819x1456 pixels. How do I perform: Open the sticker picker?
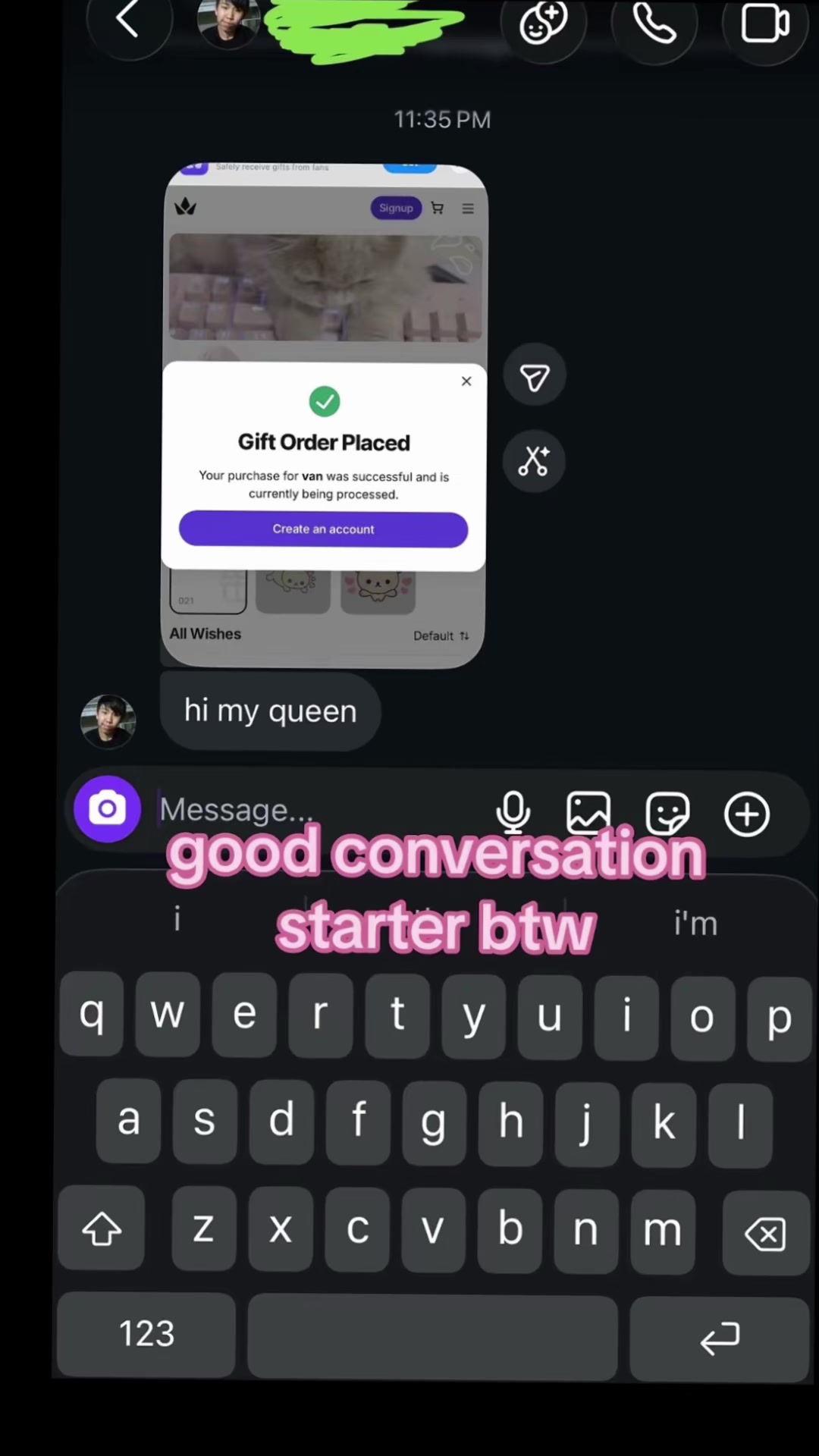coord(667,814)
